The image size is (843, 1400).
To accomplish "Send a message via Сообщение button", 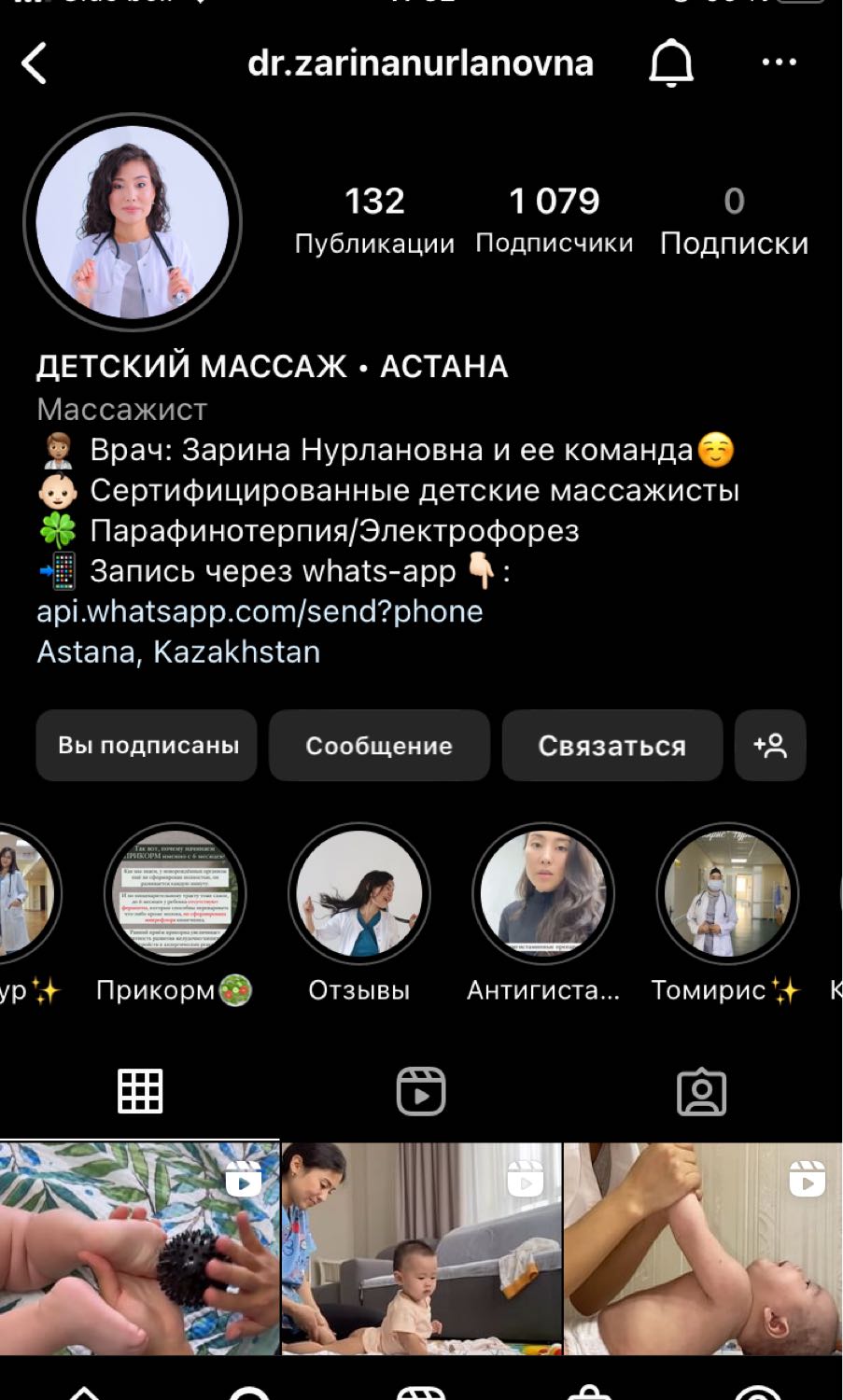I will click(x=379, y=745).
